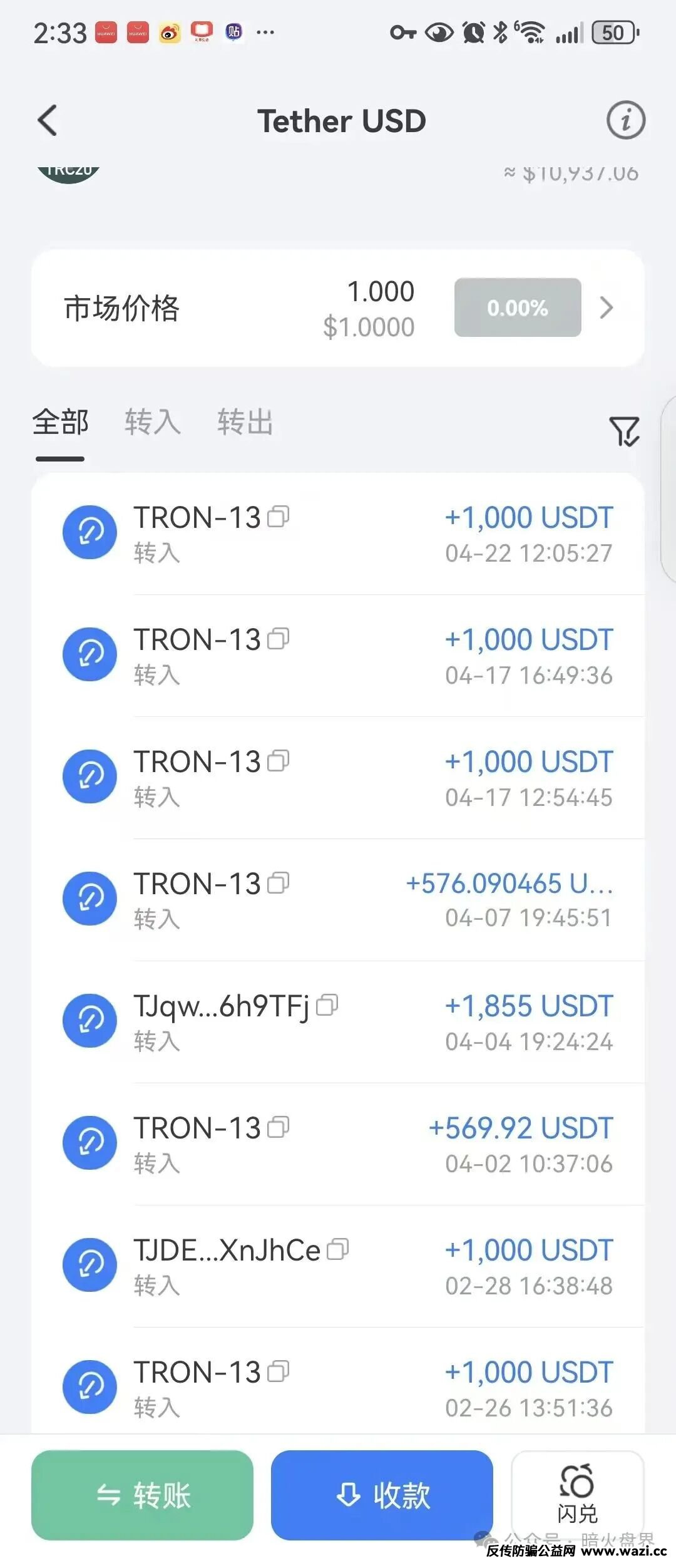676x1568 pixels.
Task: Switch to the 转入 tab
Action: pos(152,422)
